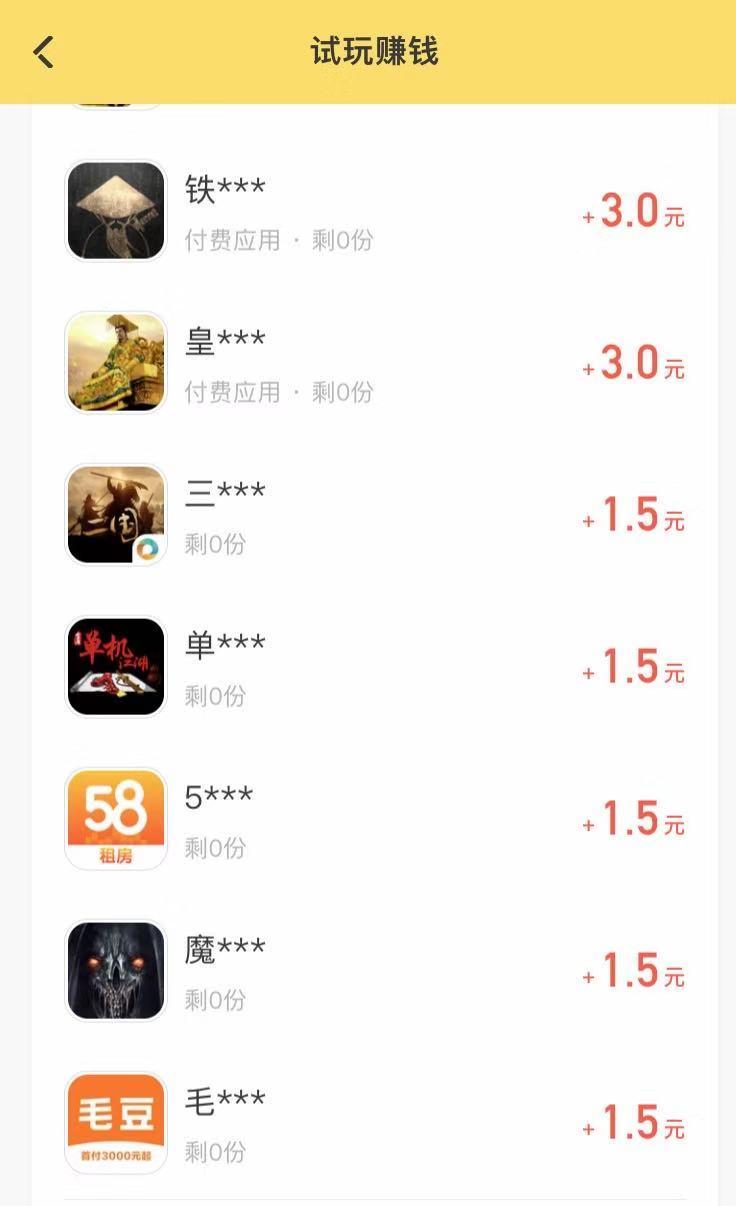Screen dimensions: 736x1206
Task: Select the 魔*** skull app icon
Action: (115, 969)
